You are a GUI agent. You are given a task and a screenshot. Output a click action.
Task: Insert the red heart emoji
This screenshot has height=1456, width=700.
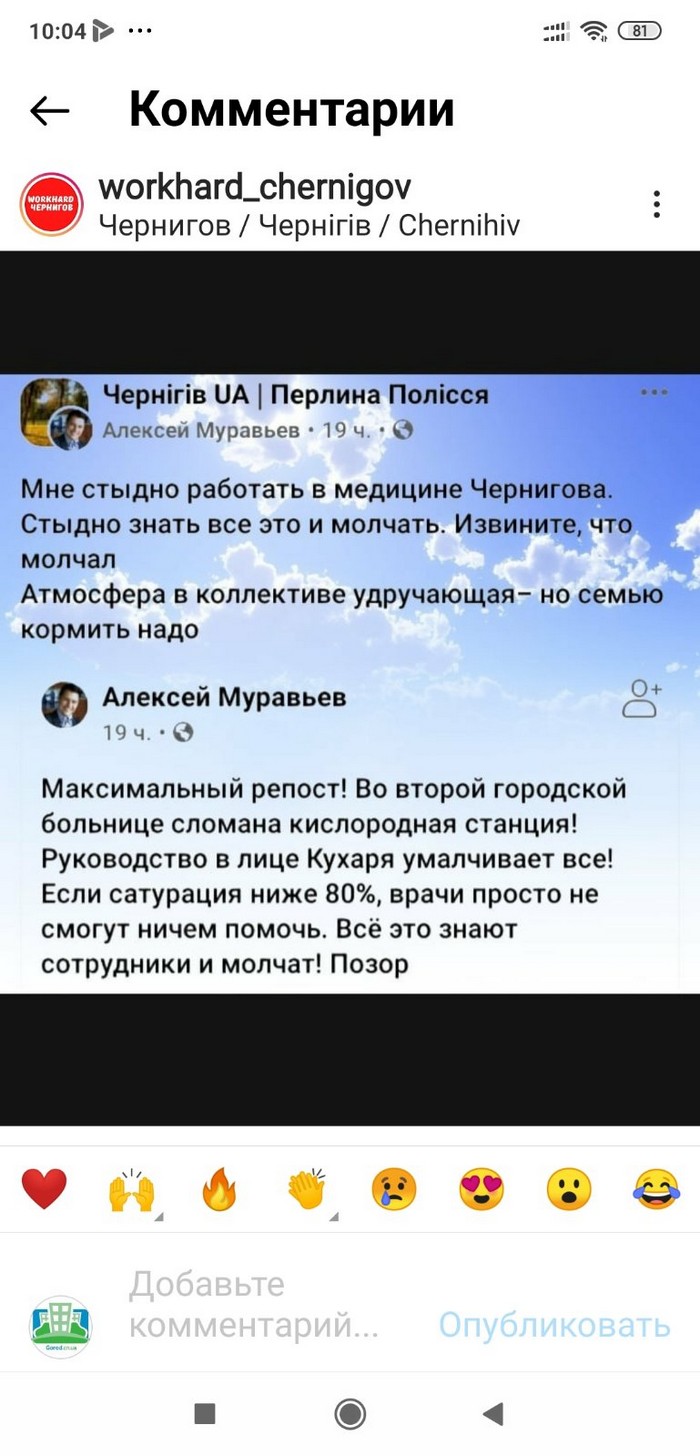tap(44, 1190)
